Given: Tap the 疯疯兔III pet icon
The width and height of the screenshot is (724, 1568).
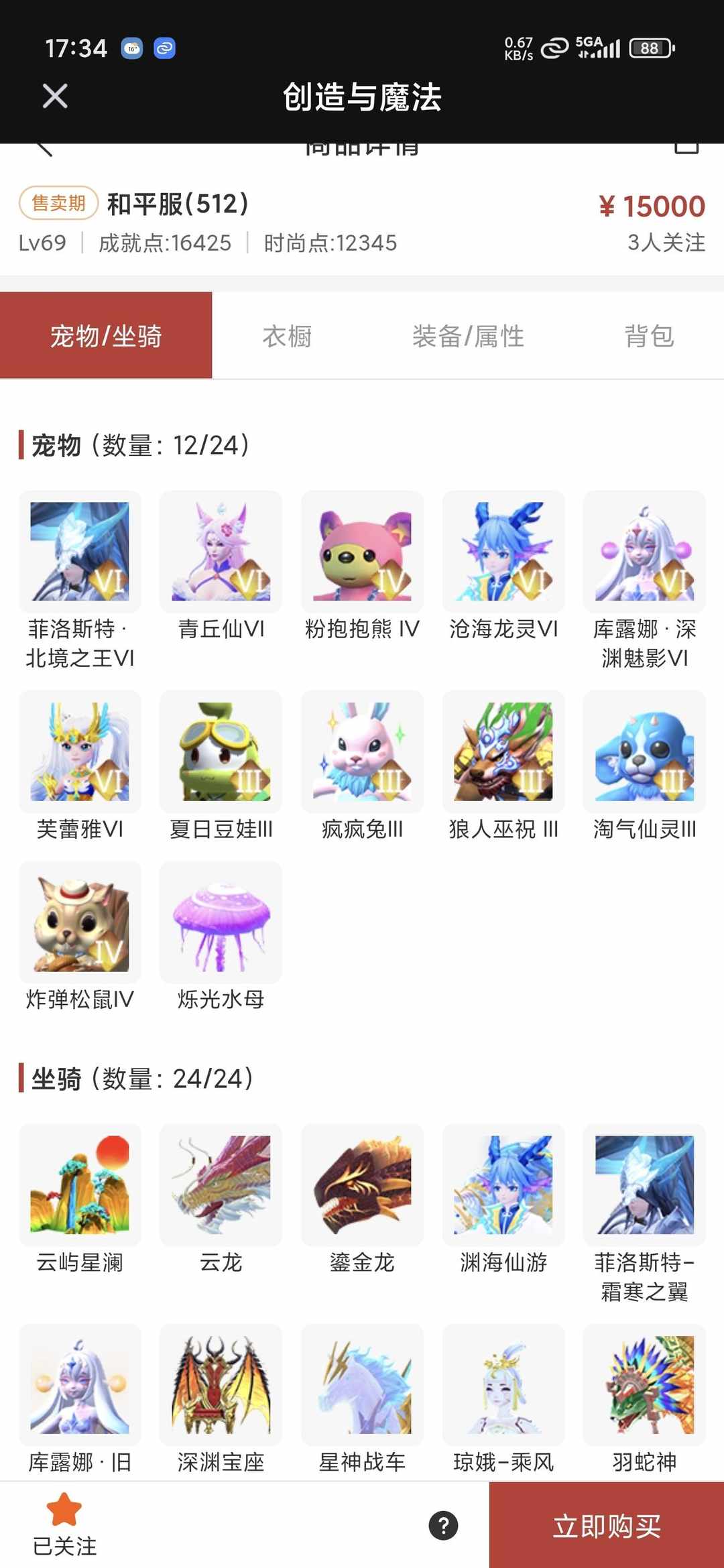Looking at the screenshot, I should [x=361, y=752].
